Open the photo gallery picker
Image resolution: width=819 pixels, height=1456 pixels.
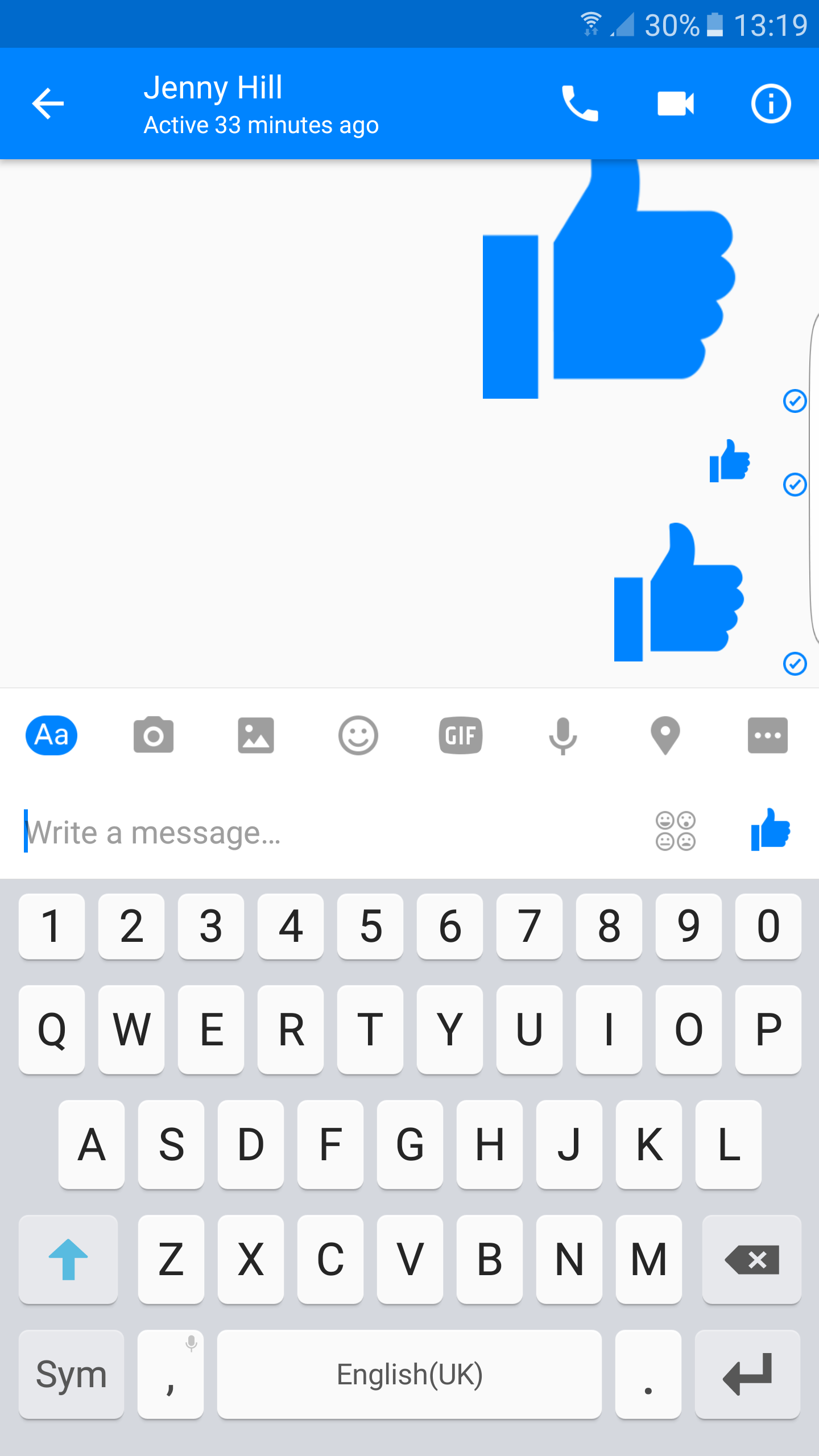[x=256, y=735]
